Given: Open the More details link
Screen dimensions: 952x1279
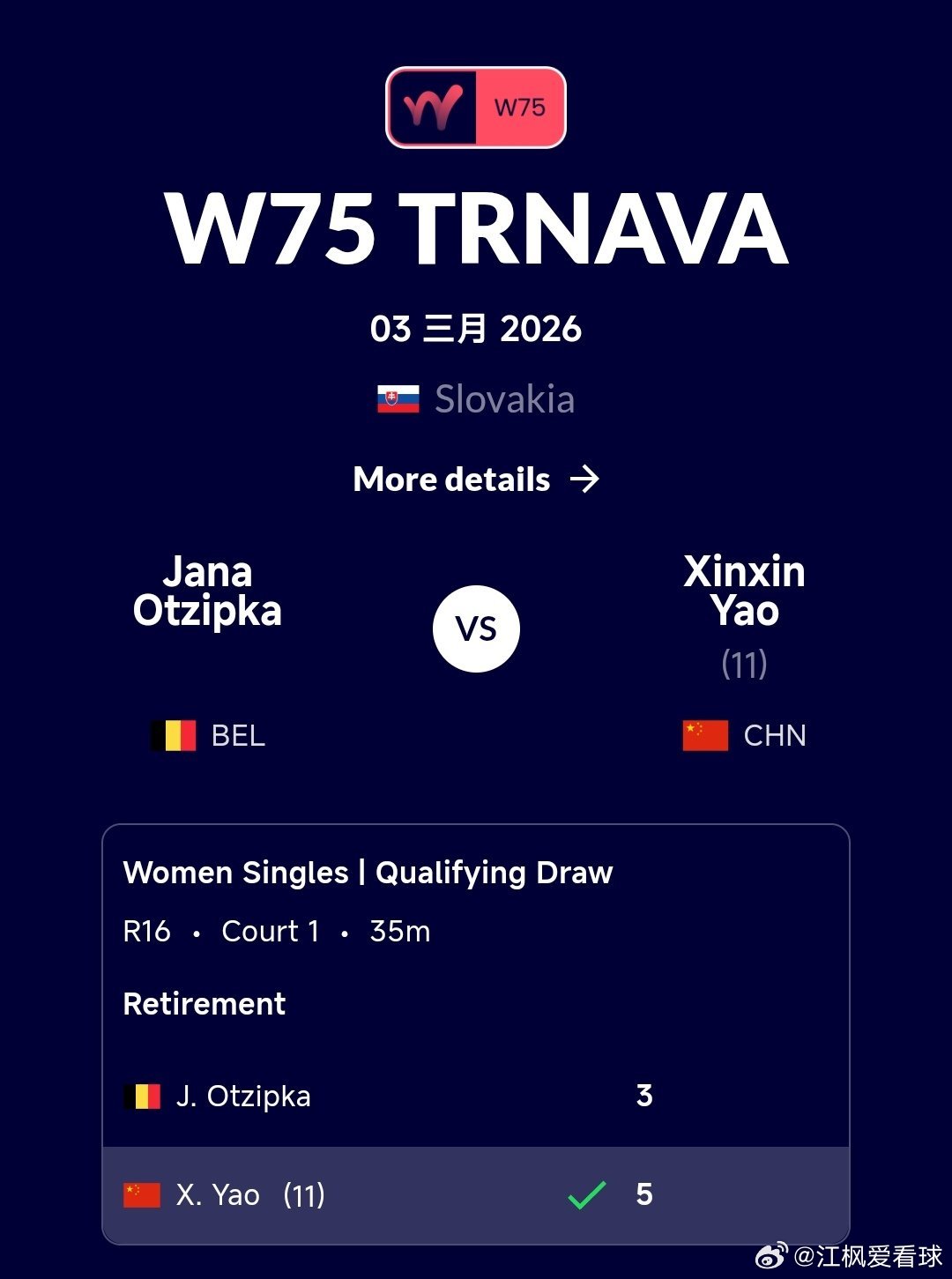Looking at the screenshot, I should click(451, 480).
